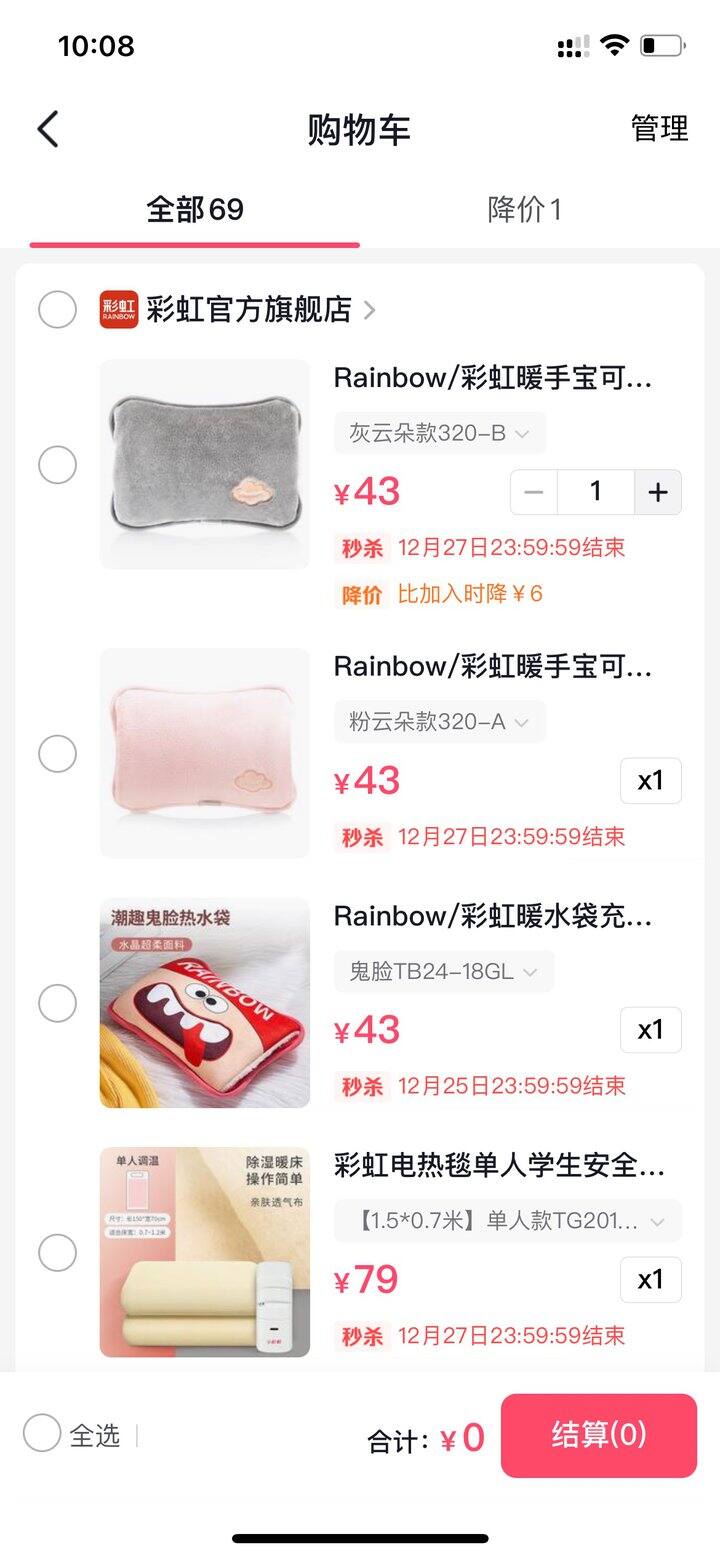Select the 彩虹电热毯 item checkbox
Viewport: 720px width, 1558px height.
pyautogui.click(x=57, y=1252)
